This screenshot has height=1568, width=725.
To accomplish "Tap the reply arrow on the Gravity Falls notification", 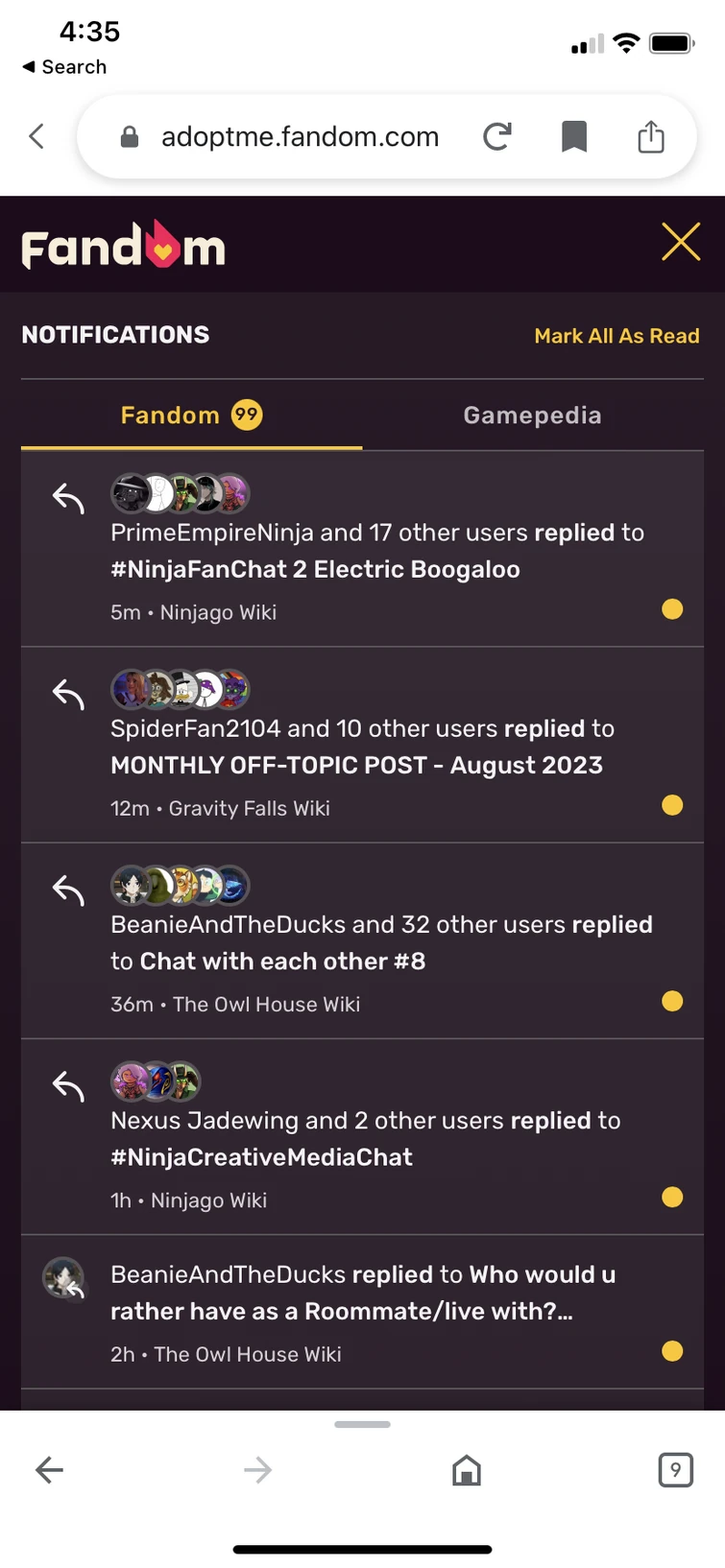I will point(66,694).
